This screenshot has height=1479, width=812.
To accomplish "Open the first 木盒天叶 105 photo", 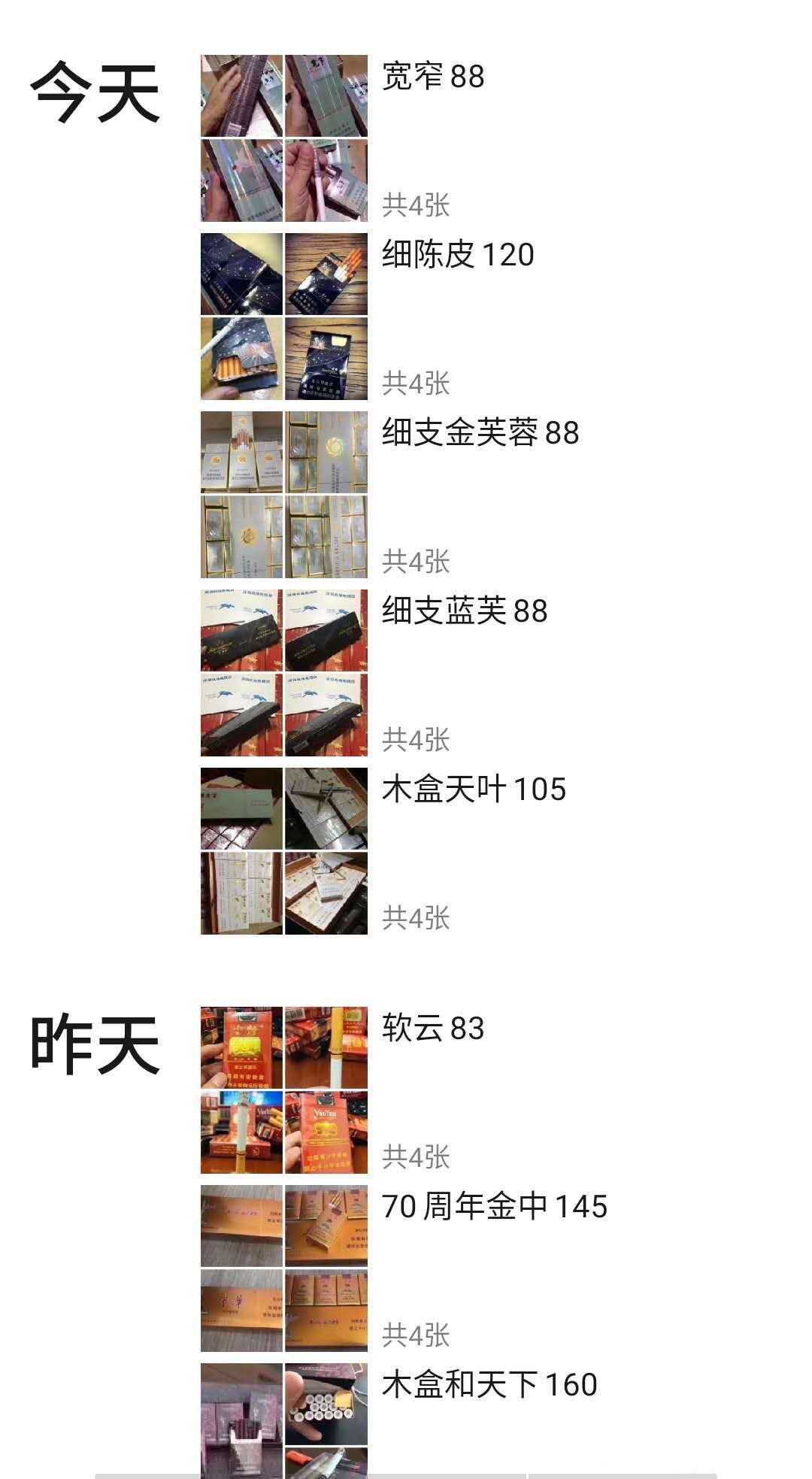I will pyautogui.click(x=241, y=808).
